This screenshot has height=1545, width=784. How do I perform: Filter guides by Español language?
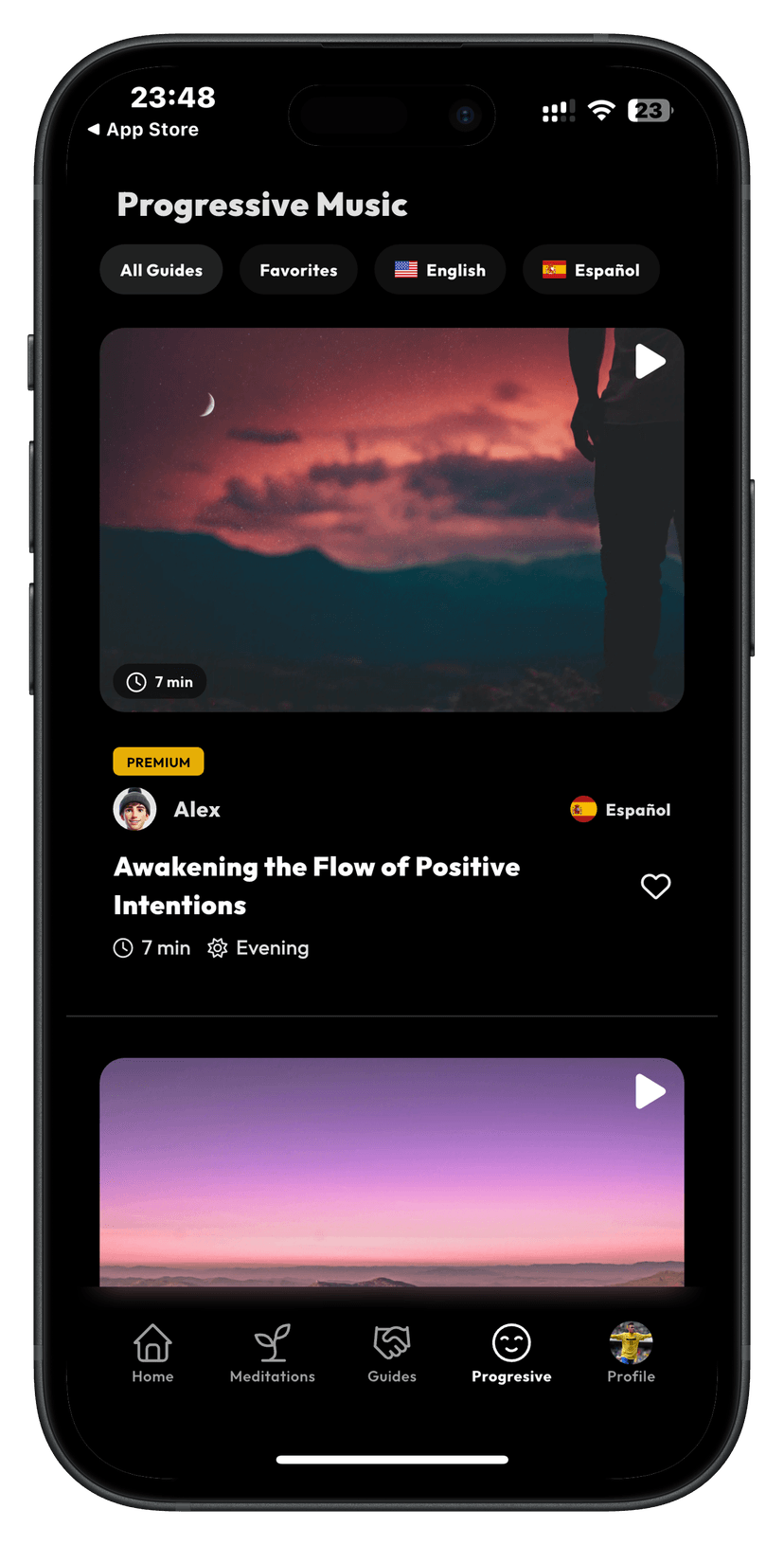tap(591, 270)
